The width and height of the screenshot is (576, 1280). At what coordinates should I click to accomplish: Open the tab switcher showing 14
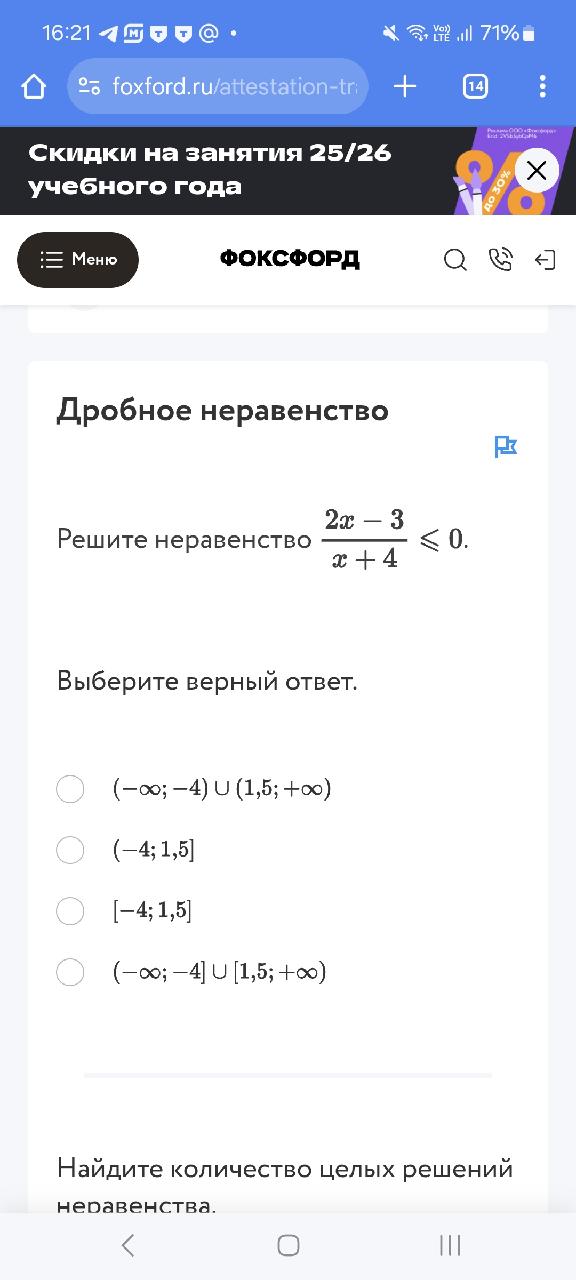coord(476,87)
